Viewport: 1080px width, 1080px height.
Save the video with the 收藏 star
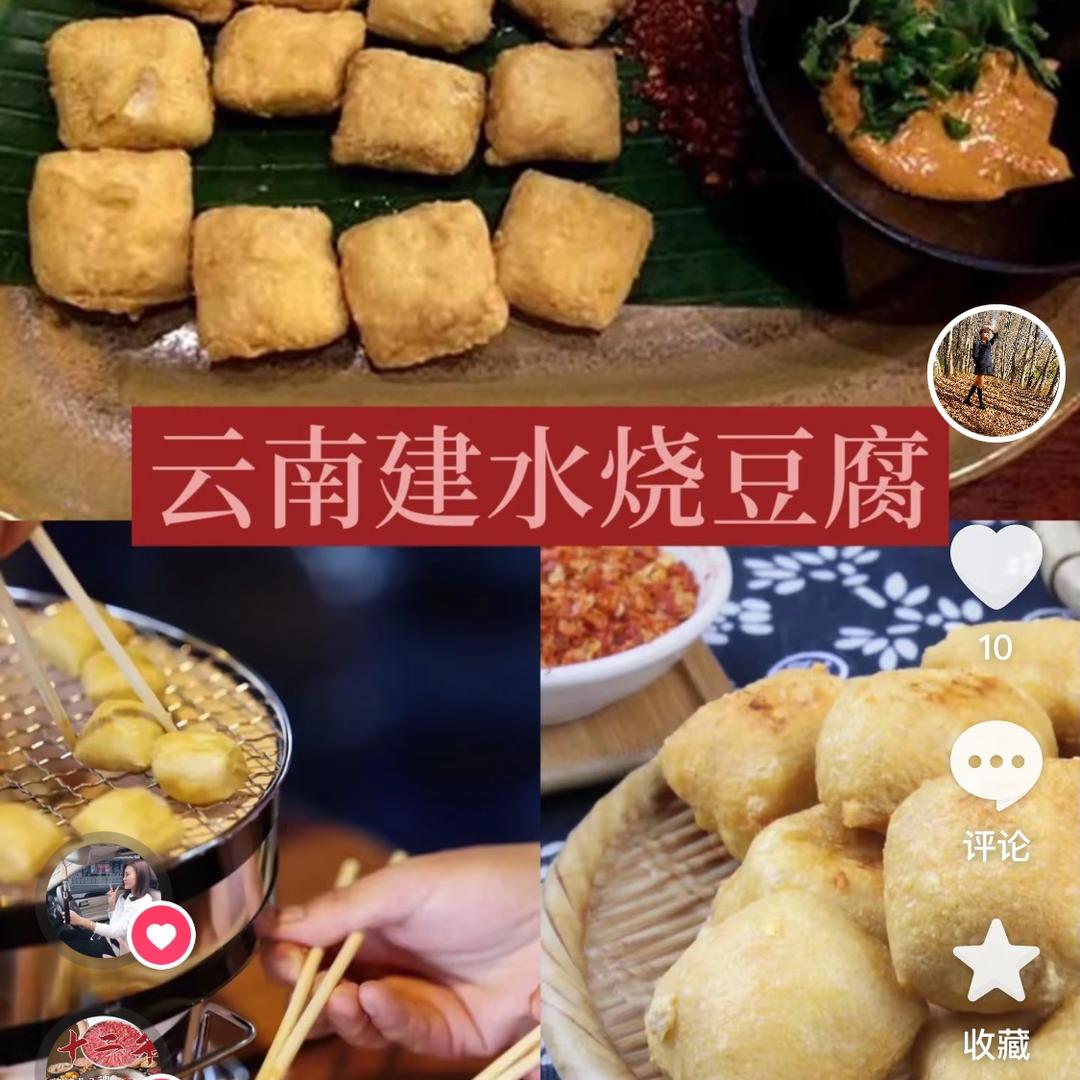(995, 962)
